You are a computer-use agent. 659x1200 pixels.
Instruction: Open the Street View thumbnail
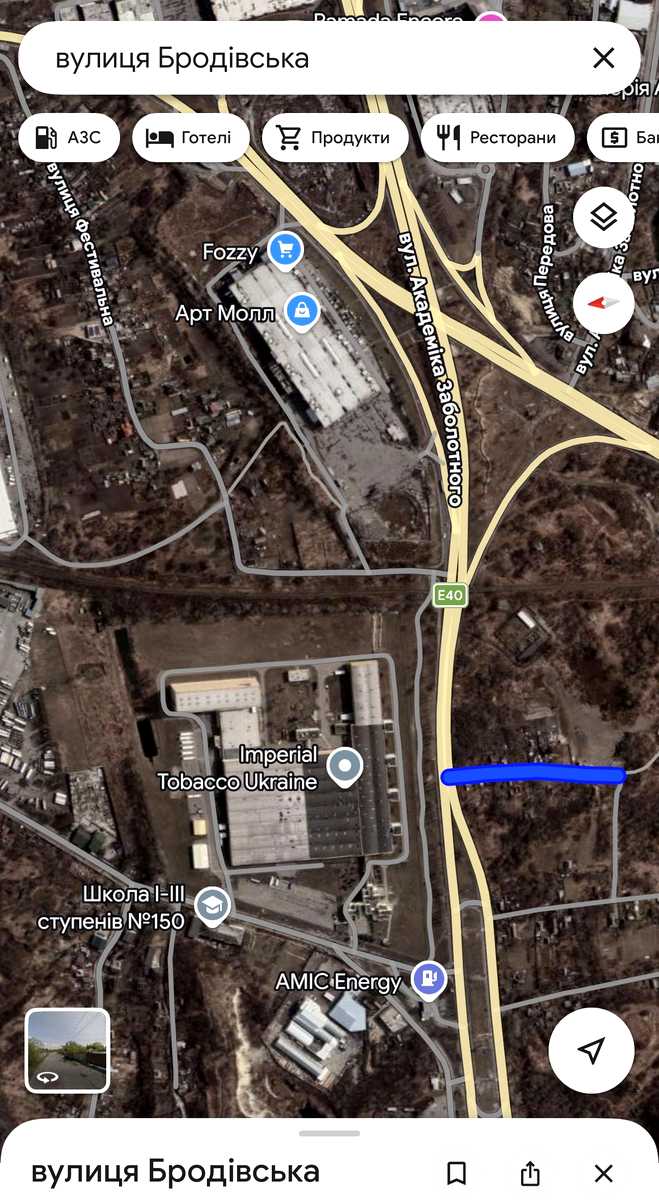(67, 1050)
